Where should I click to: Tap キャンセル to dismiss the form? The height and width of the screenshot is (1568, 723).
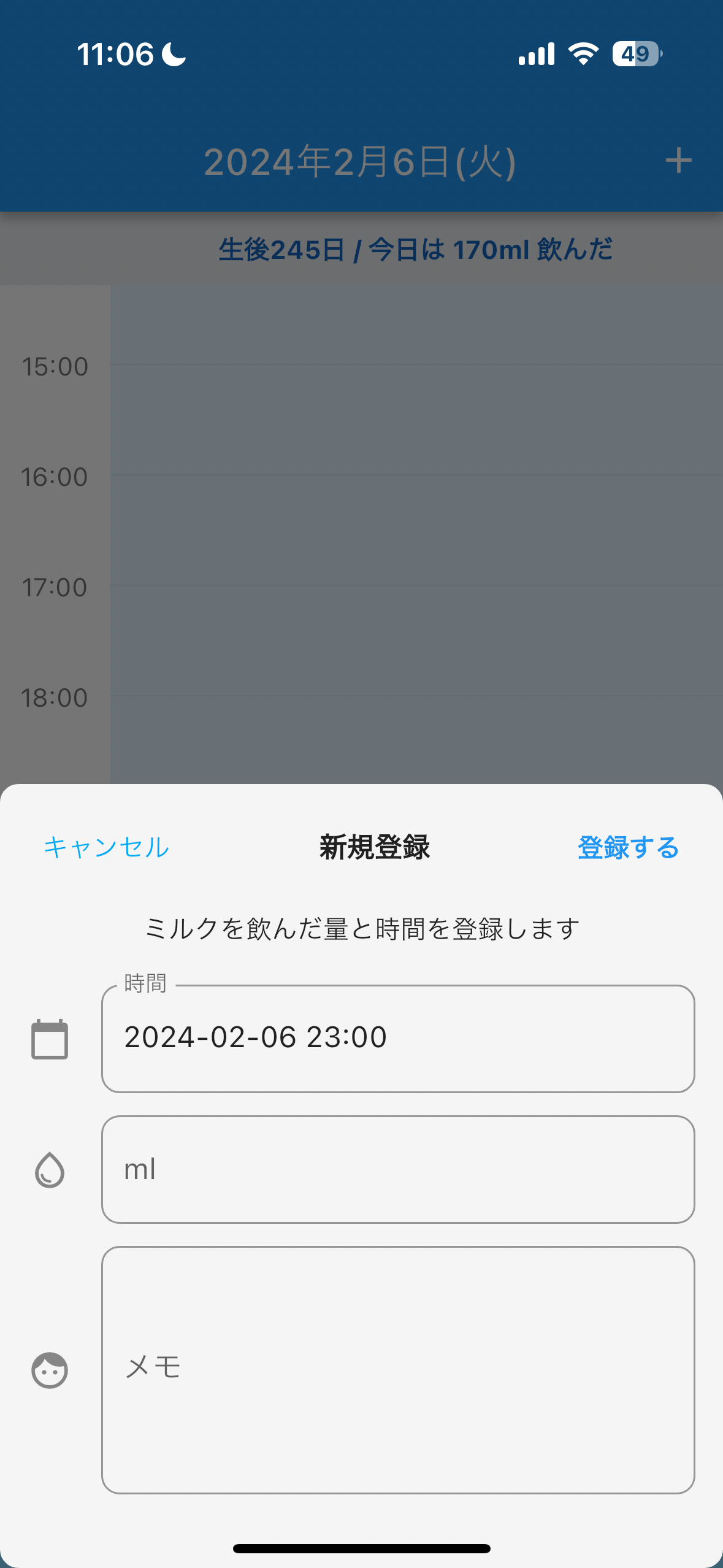(x=106, y=847)
